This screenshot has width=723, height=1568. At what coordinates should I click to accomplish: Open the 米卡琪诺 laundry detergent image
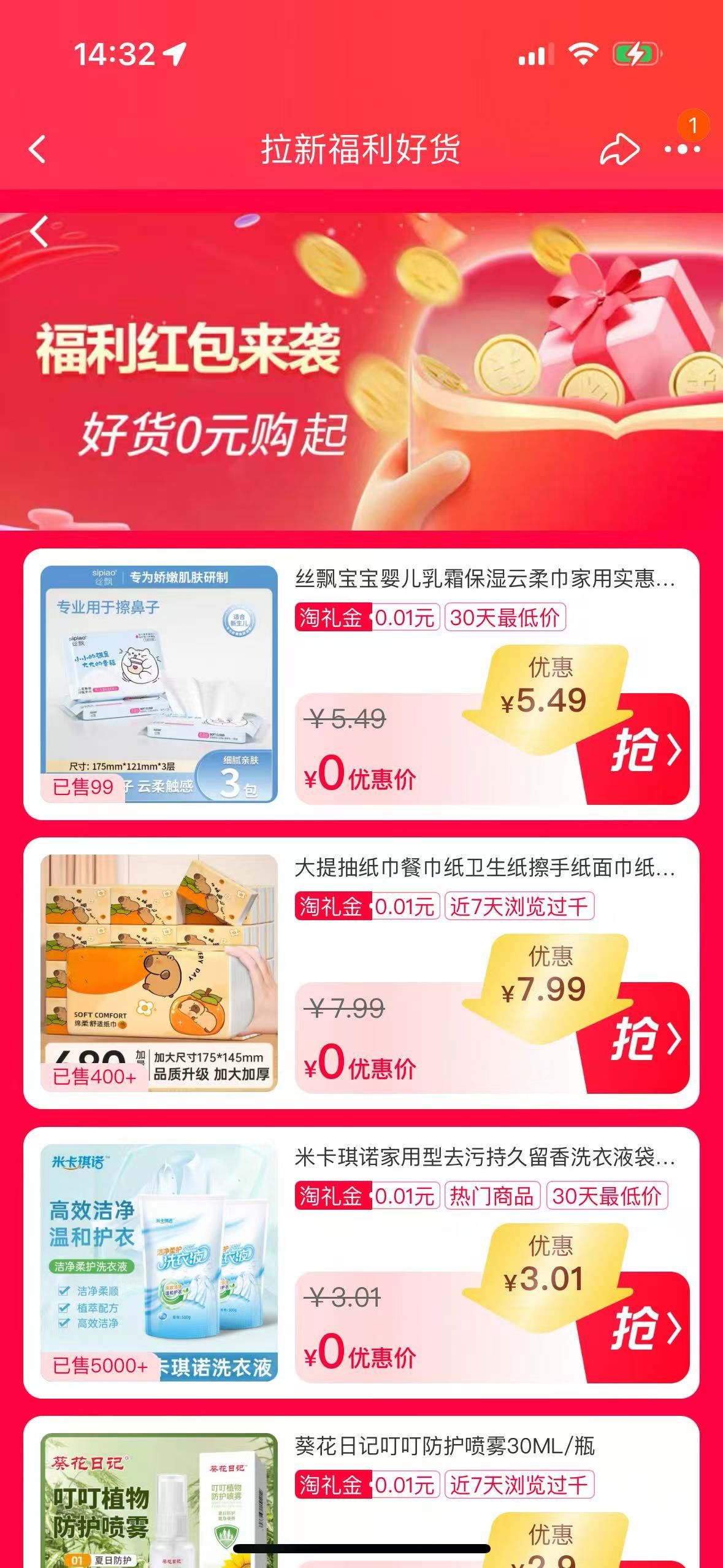click(159, 1262)
